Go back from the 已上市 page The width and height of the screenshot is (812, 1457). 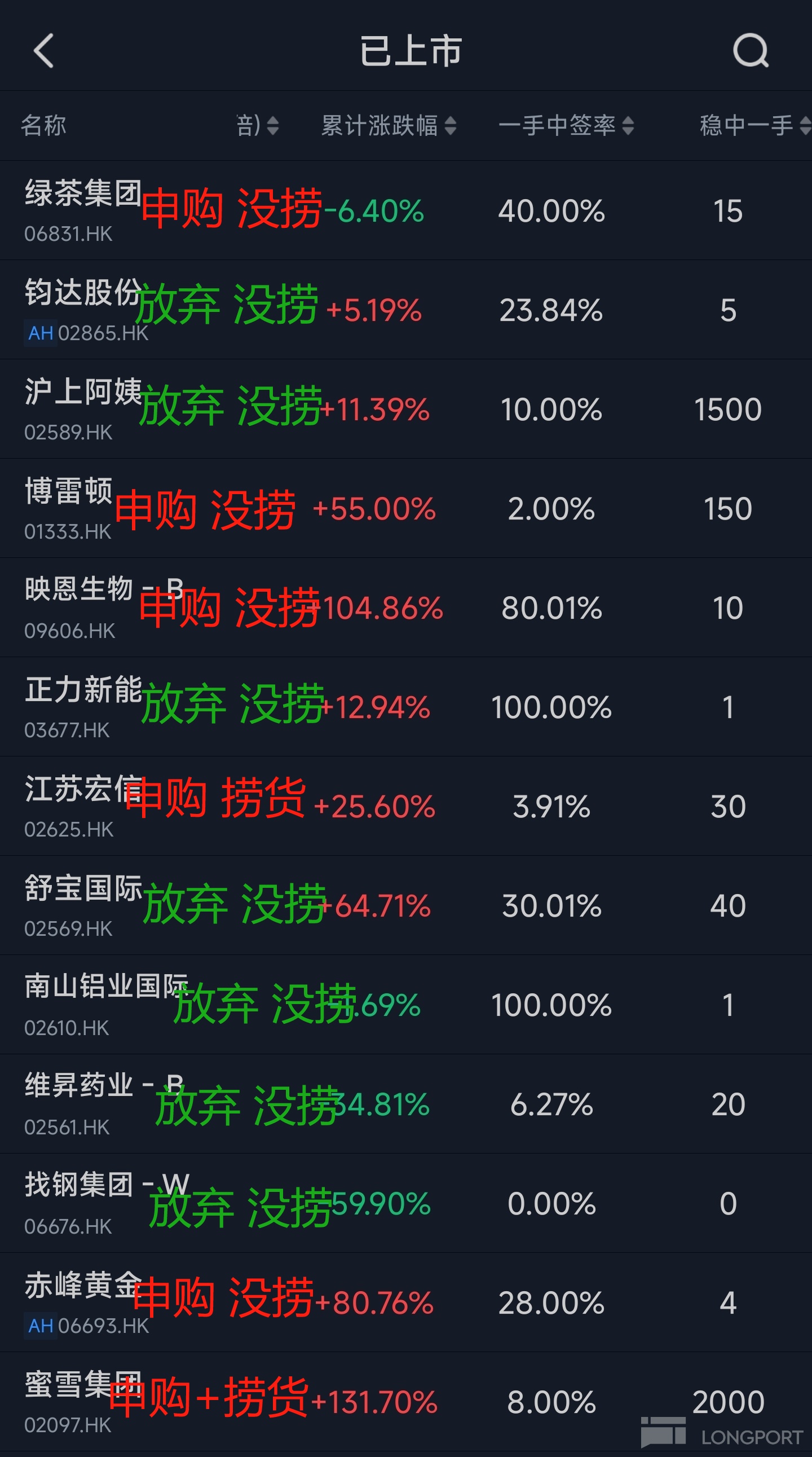(43, 51)
